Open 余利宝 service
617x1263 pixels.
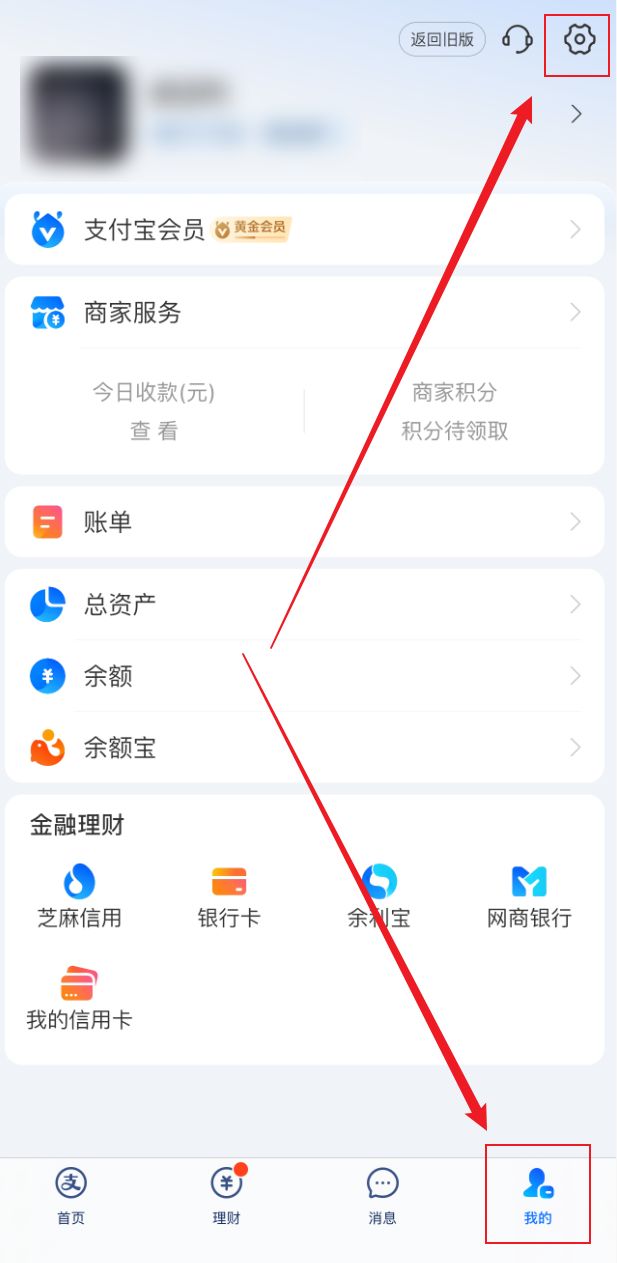379,896
